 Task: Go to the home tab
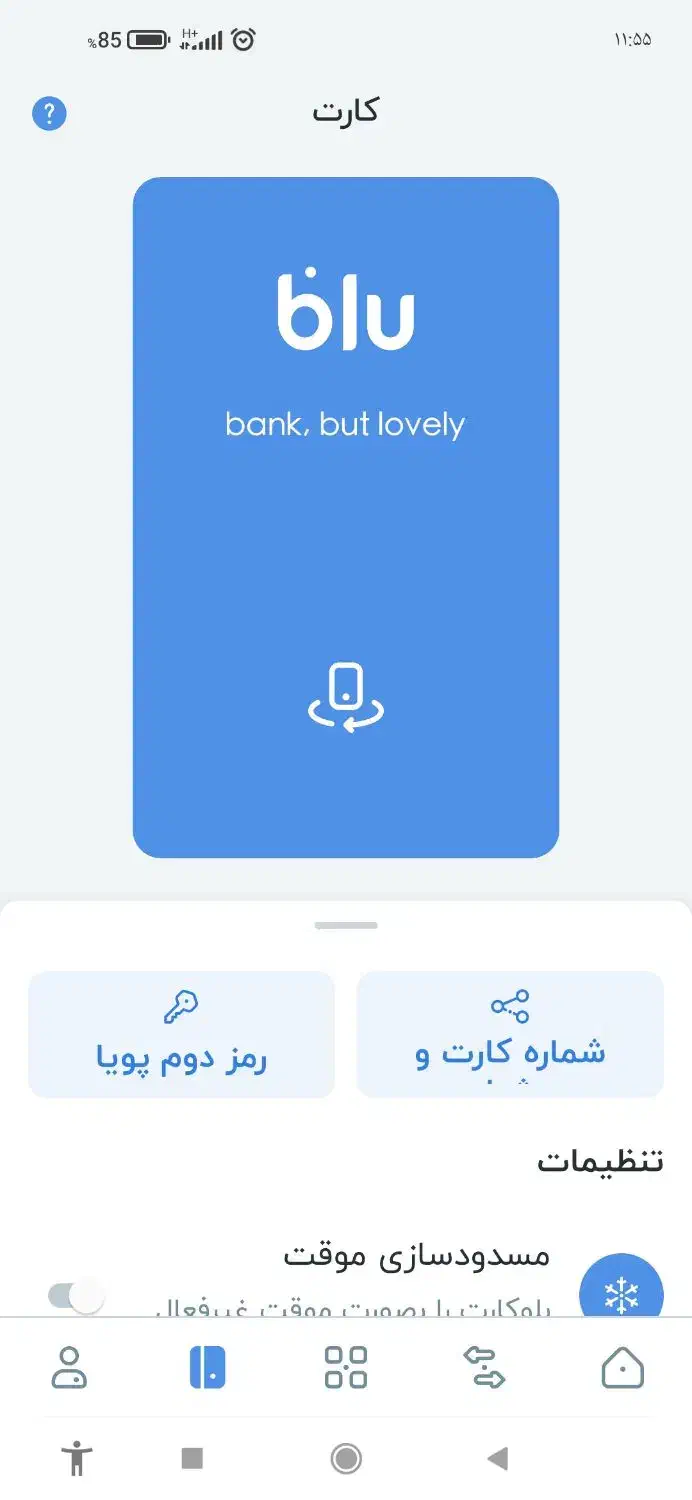coord(622,1367)
